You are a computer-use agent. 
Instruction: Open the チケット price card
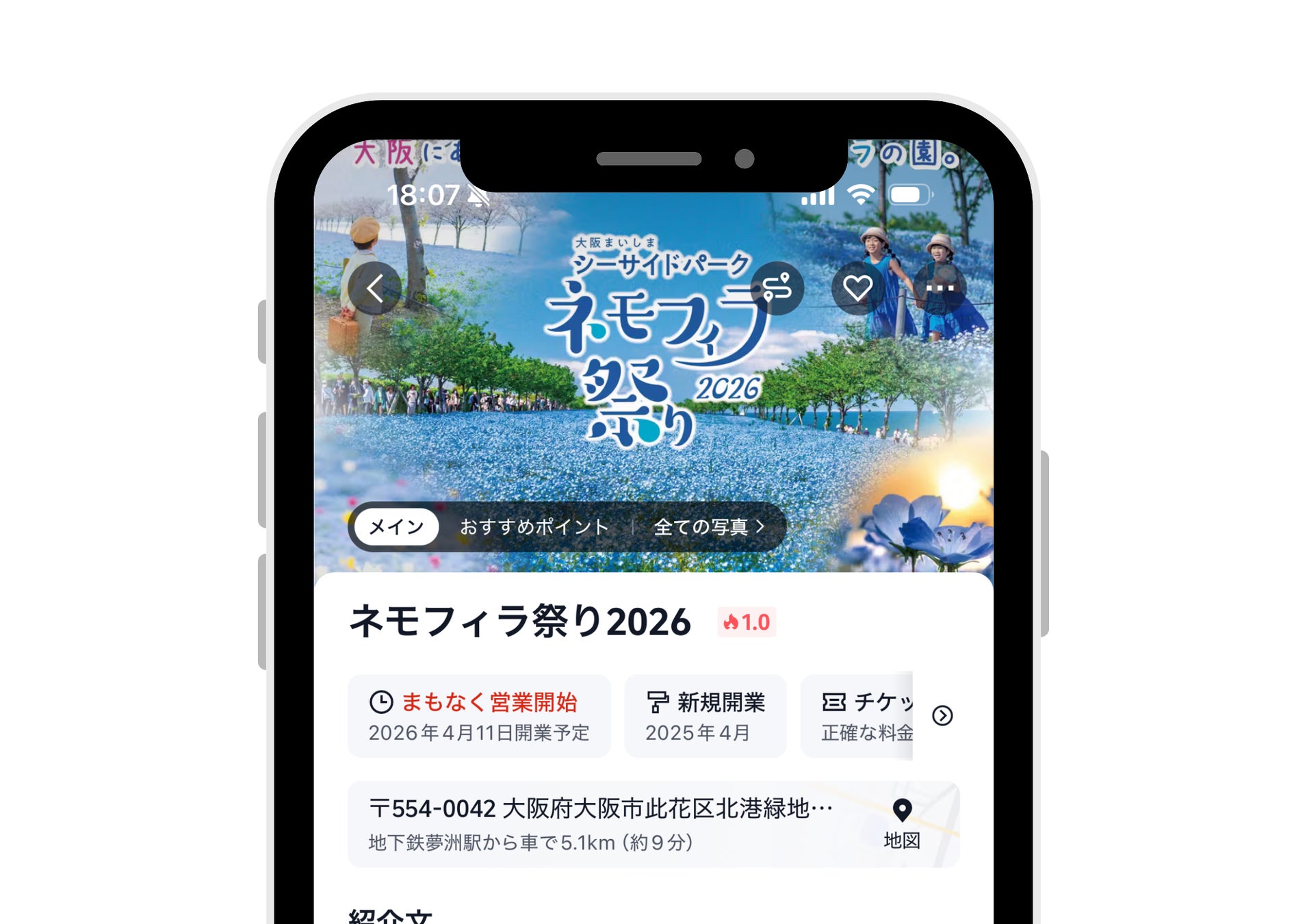(x=857, y=716)
